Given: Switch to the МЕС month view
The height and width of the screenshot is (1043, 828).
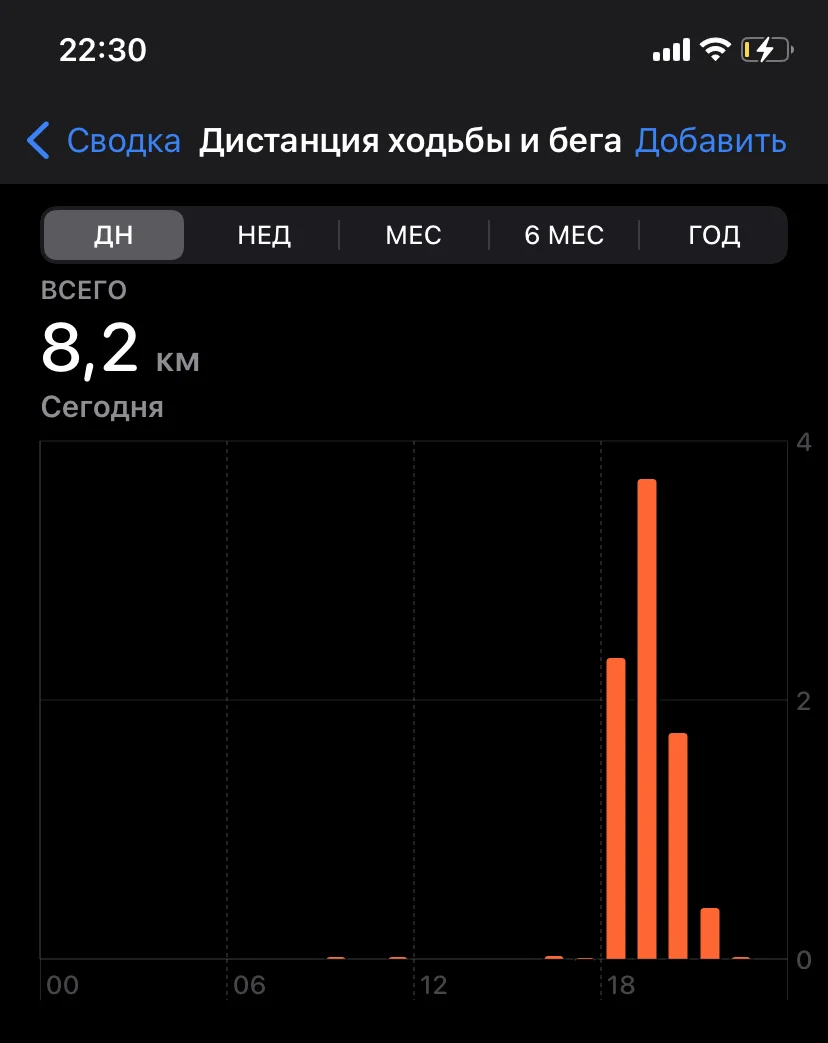Looking at the screenshot, I should [413, 235].
